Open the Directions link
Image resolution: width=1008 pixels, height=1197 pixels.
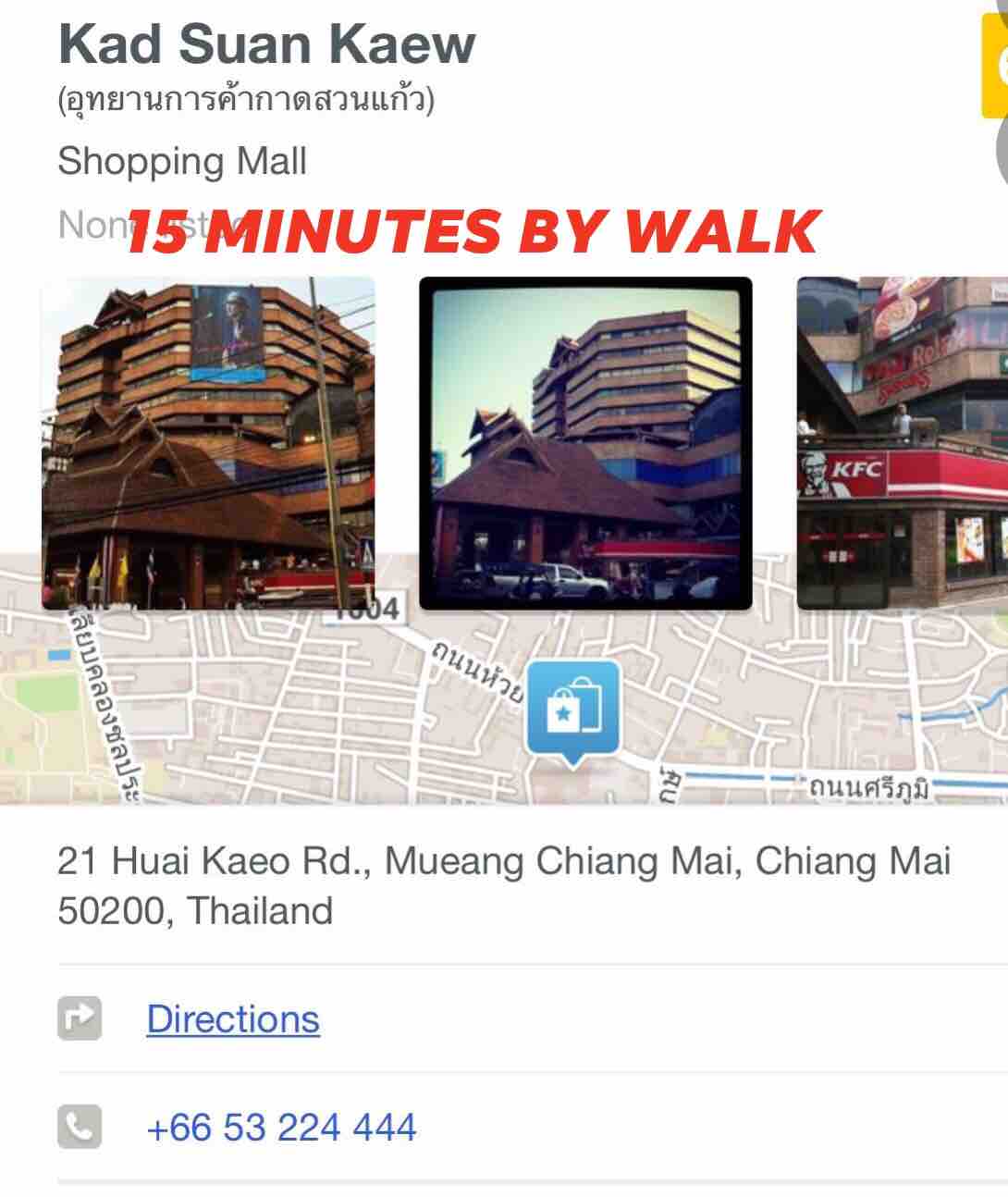tap(233, 1019)
